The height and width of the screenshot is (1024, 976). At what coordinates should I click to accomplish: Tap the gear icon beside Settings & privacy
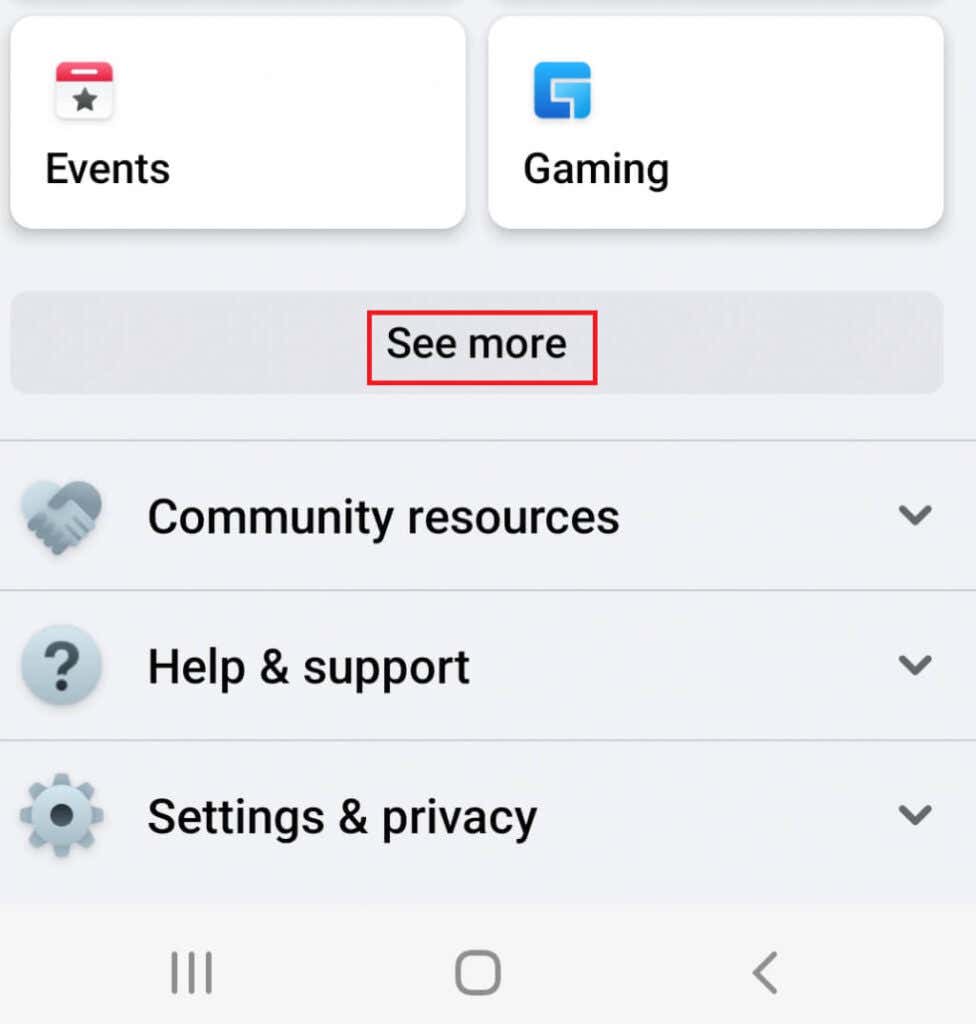pos(62,815)
